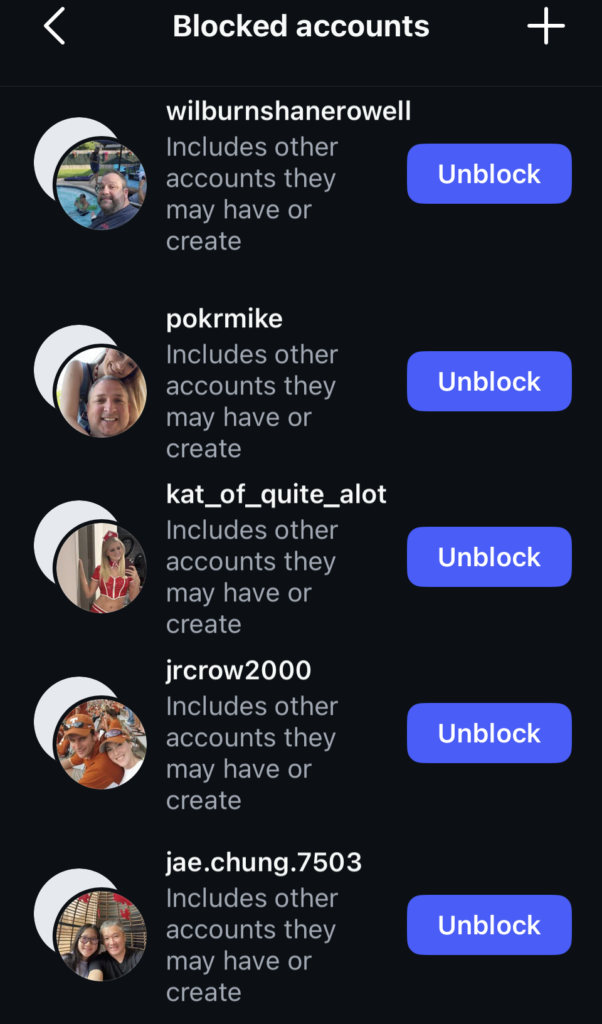Open jae.chung.7503's profile row

pyautogui.click(x=264, y=863)
